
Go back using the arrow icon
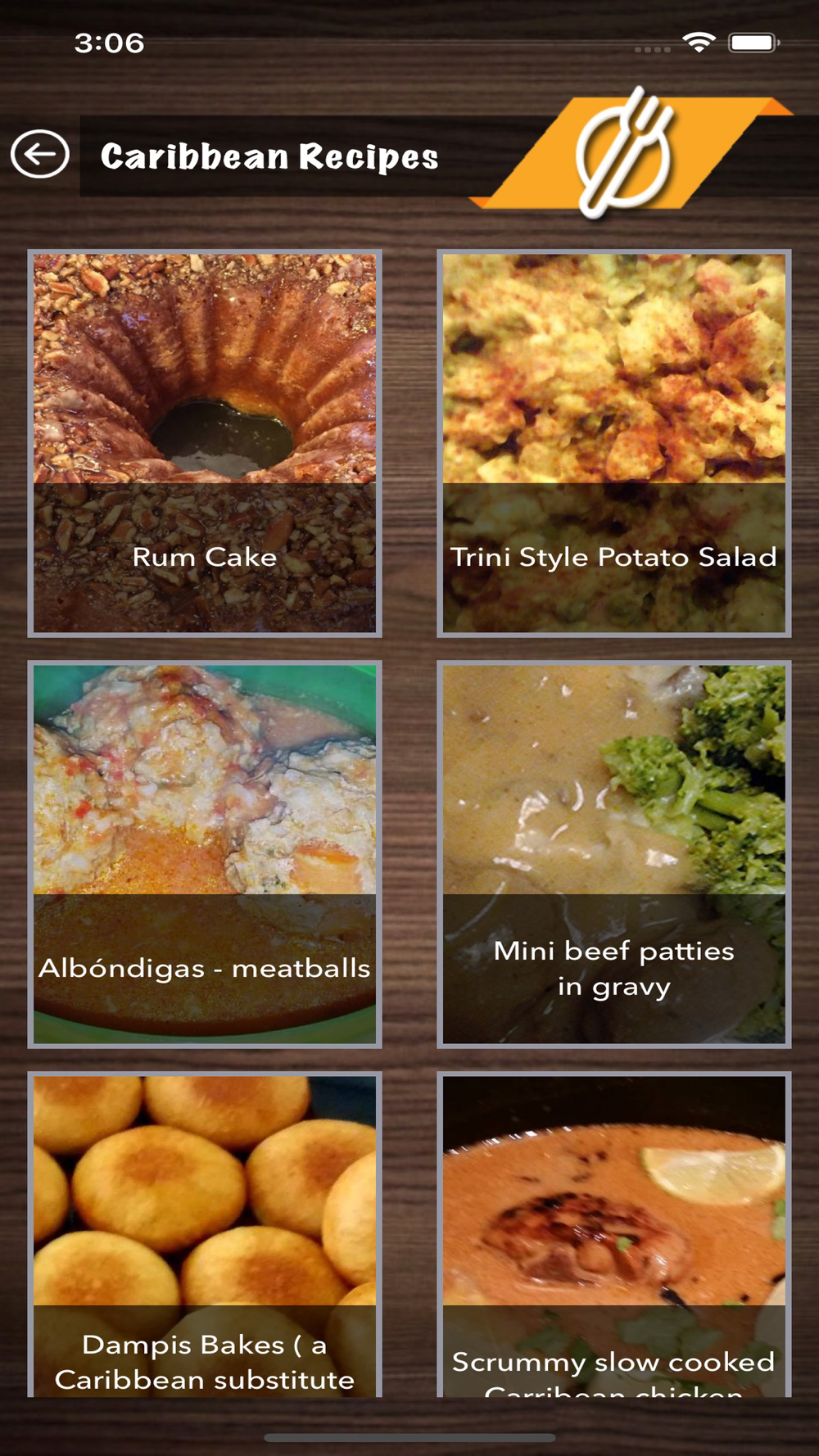(40, 154)
